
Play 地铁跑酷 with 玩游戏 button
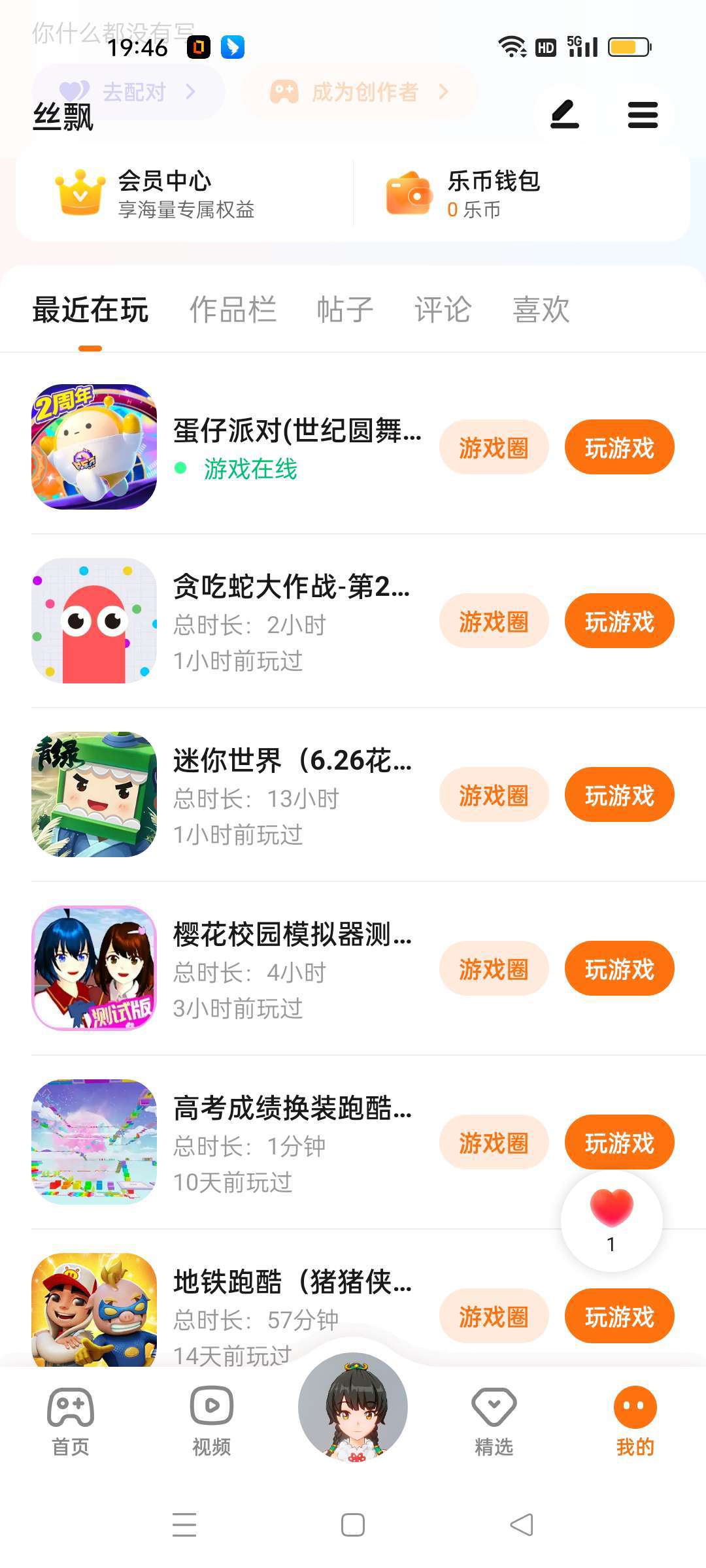[x=619, y=1316]
